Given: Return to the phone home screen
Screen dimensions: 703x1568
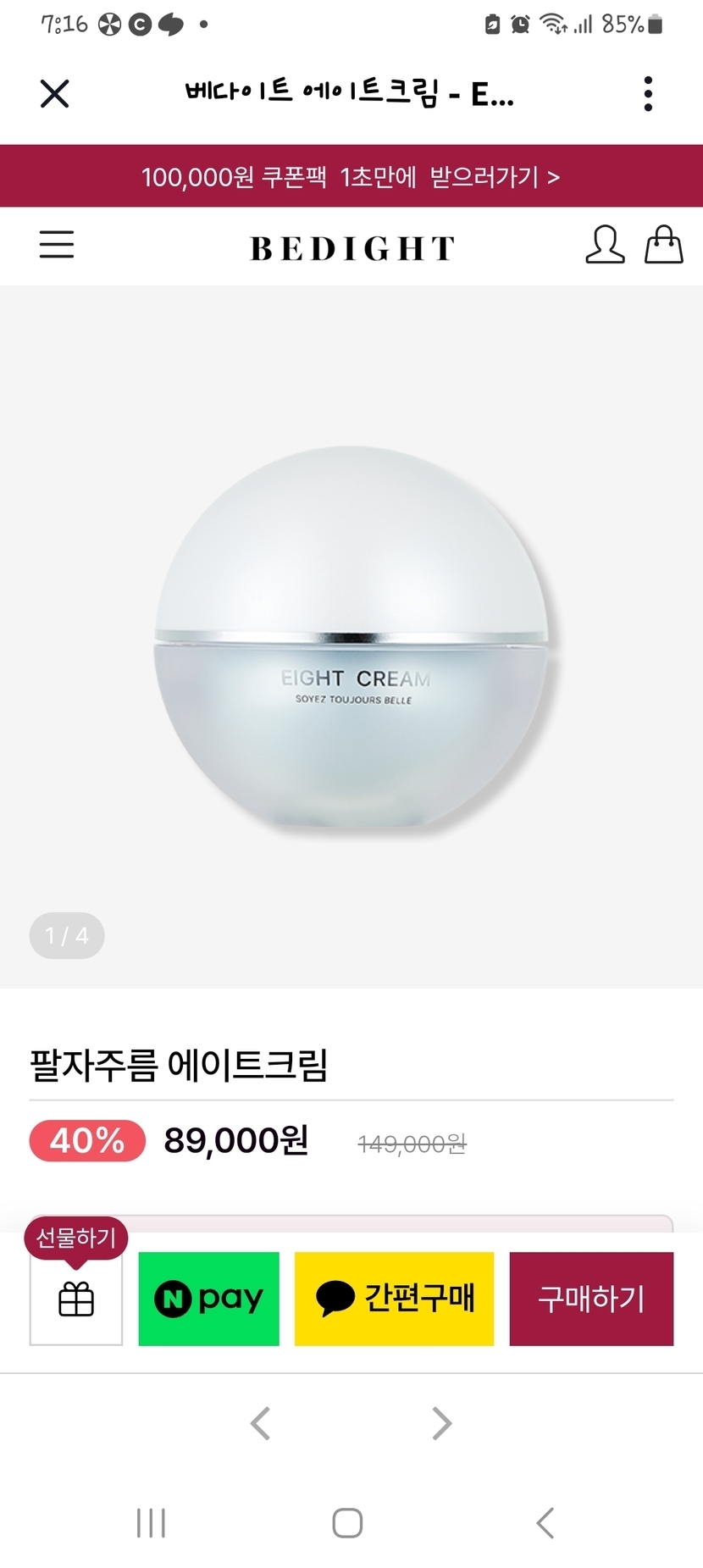Looking at the screenshot, I should coord(347,1522).
